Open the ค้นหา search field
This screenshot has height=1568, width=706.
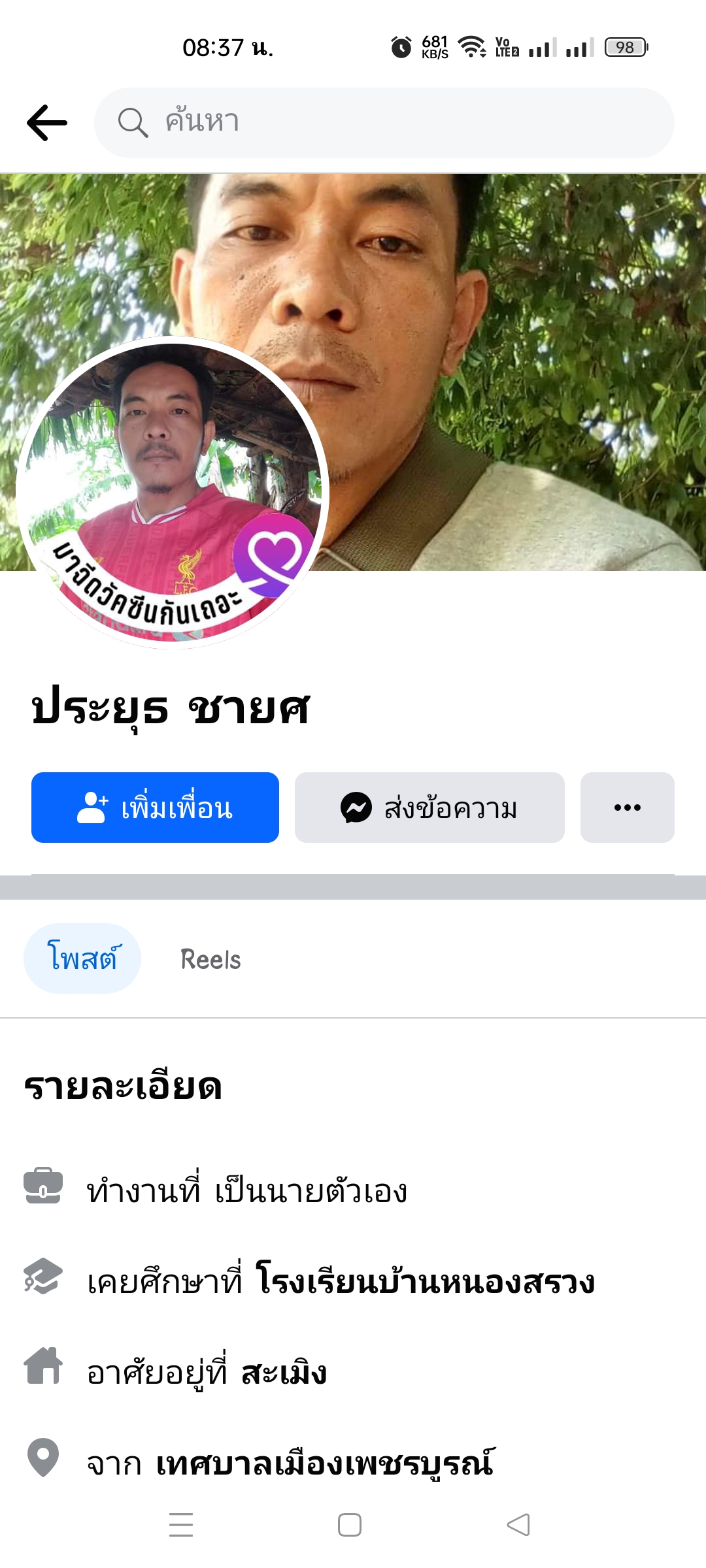pos(384,123)
